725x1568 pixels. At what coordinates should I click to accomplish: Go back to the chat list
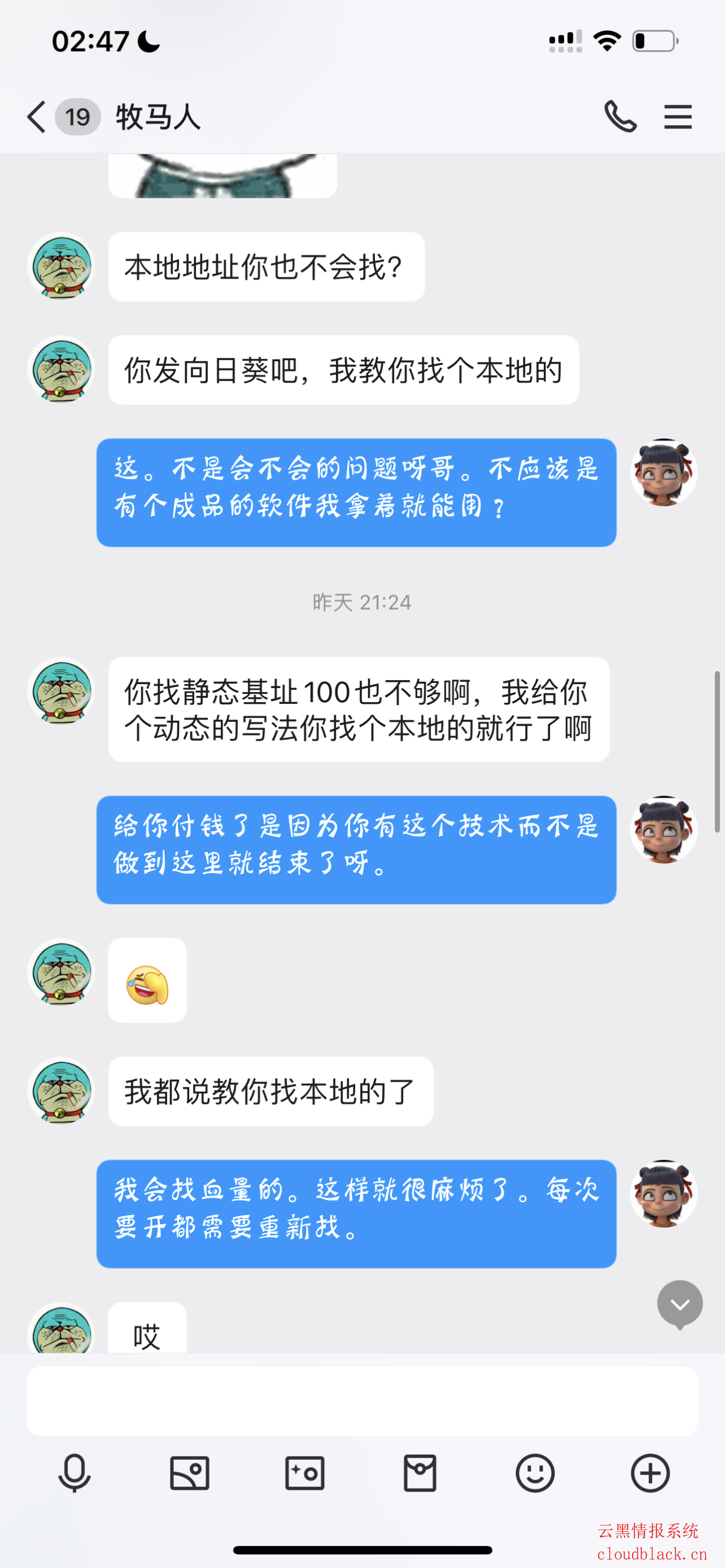[36, 116]
